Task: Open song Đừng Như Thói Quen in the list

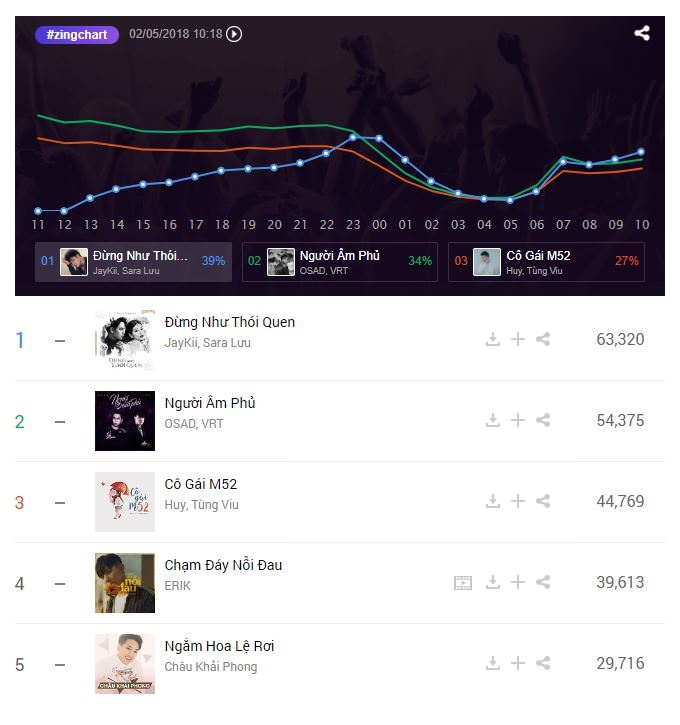Action: click(229, 322)
